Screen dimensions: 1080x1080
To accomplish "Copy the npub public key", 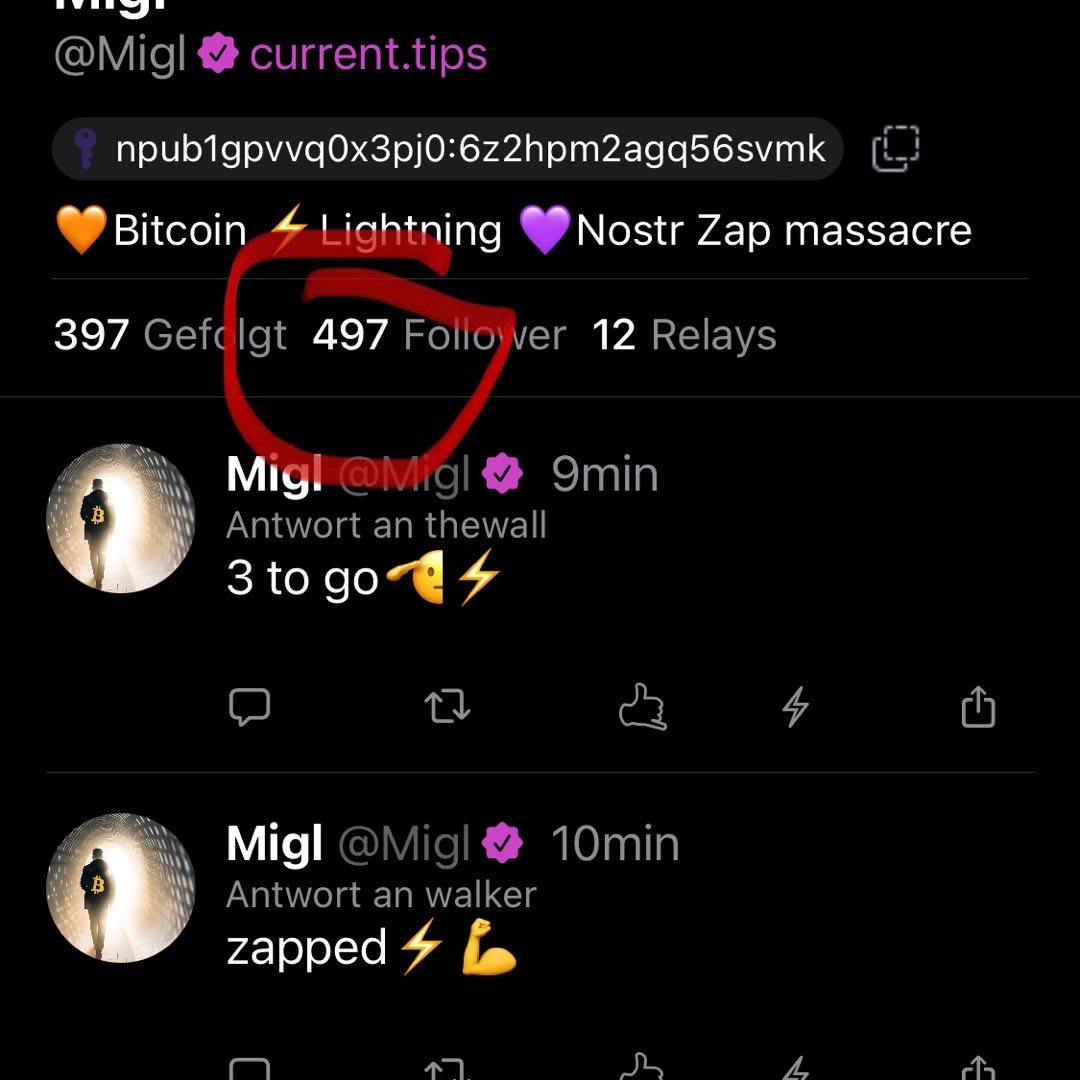I will pyautogui.click(x=895, y=150).
